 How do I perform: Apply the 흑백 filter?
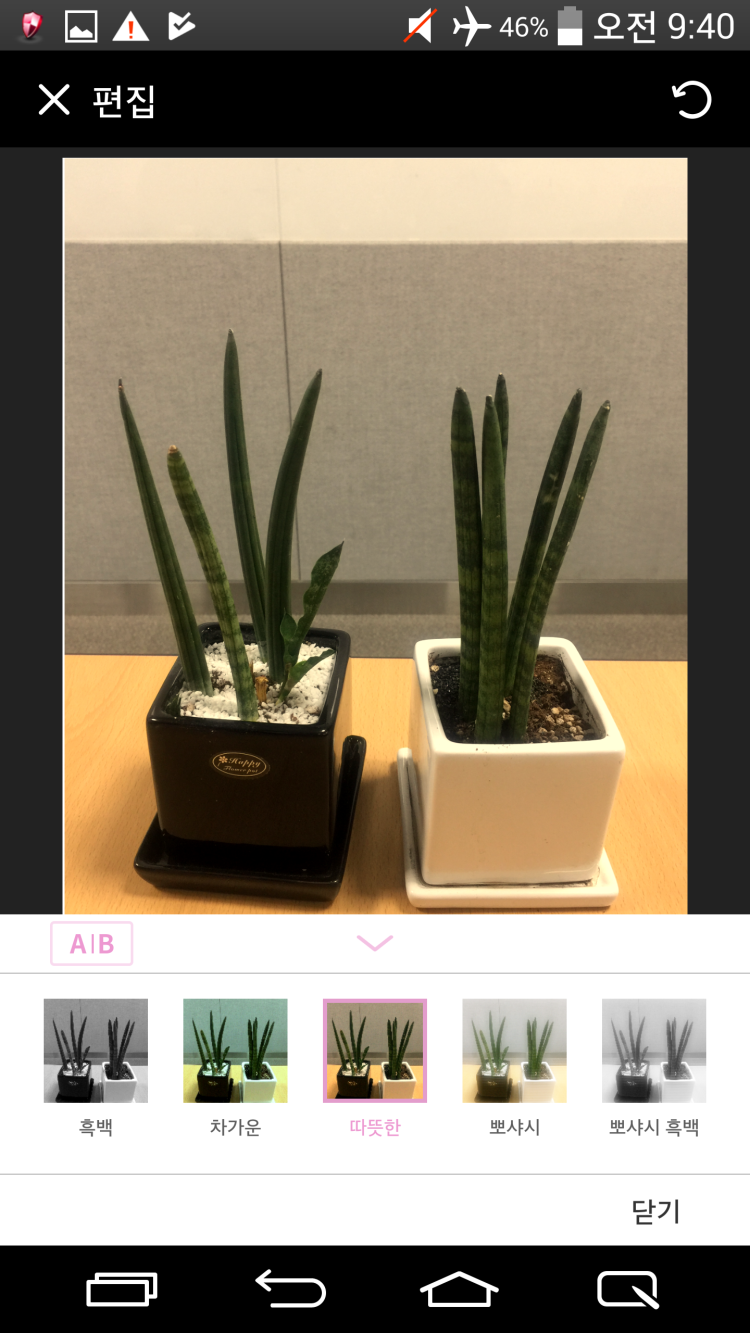(x=96, y=1051)
